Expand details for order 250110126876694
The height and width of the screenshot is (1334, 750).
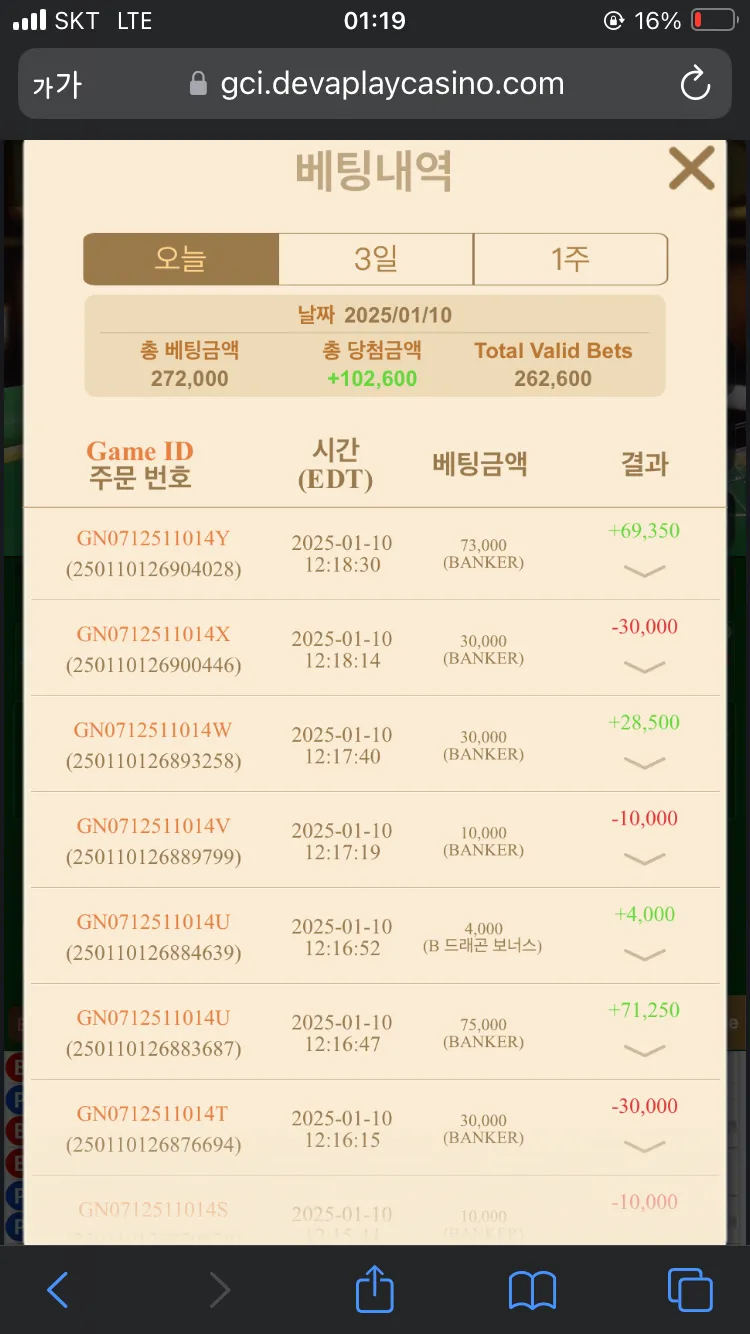click(644, 1147)
